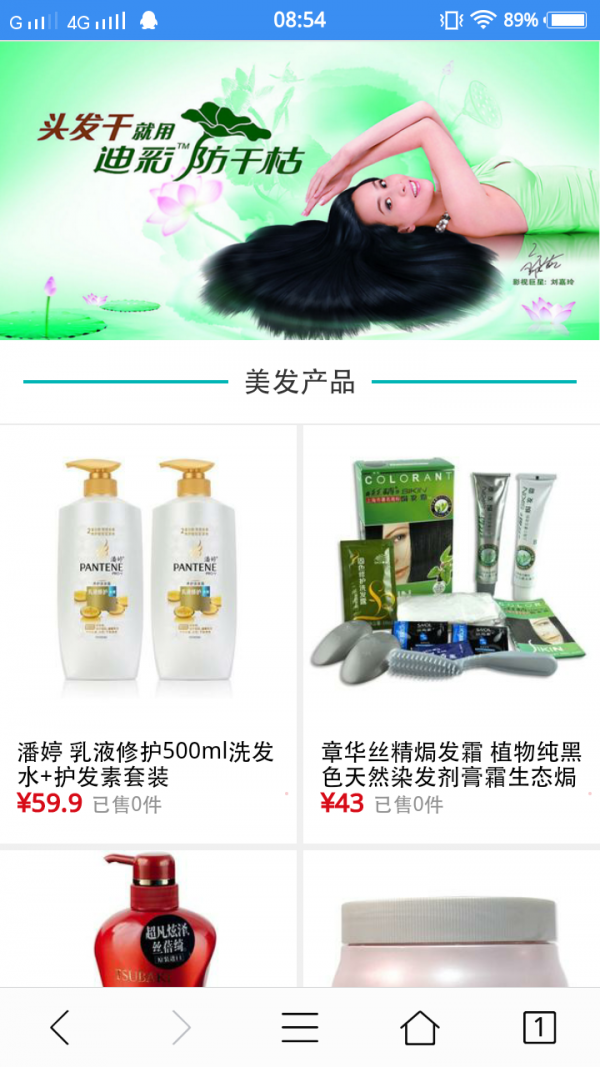The width and height of the screenshot is (600, 1067).
Task: Open the 迪彩 hair care banner
Action: point(300,190)
